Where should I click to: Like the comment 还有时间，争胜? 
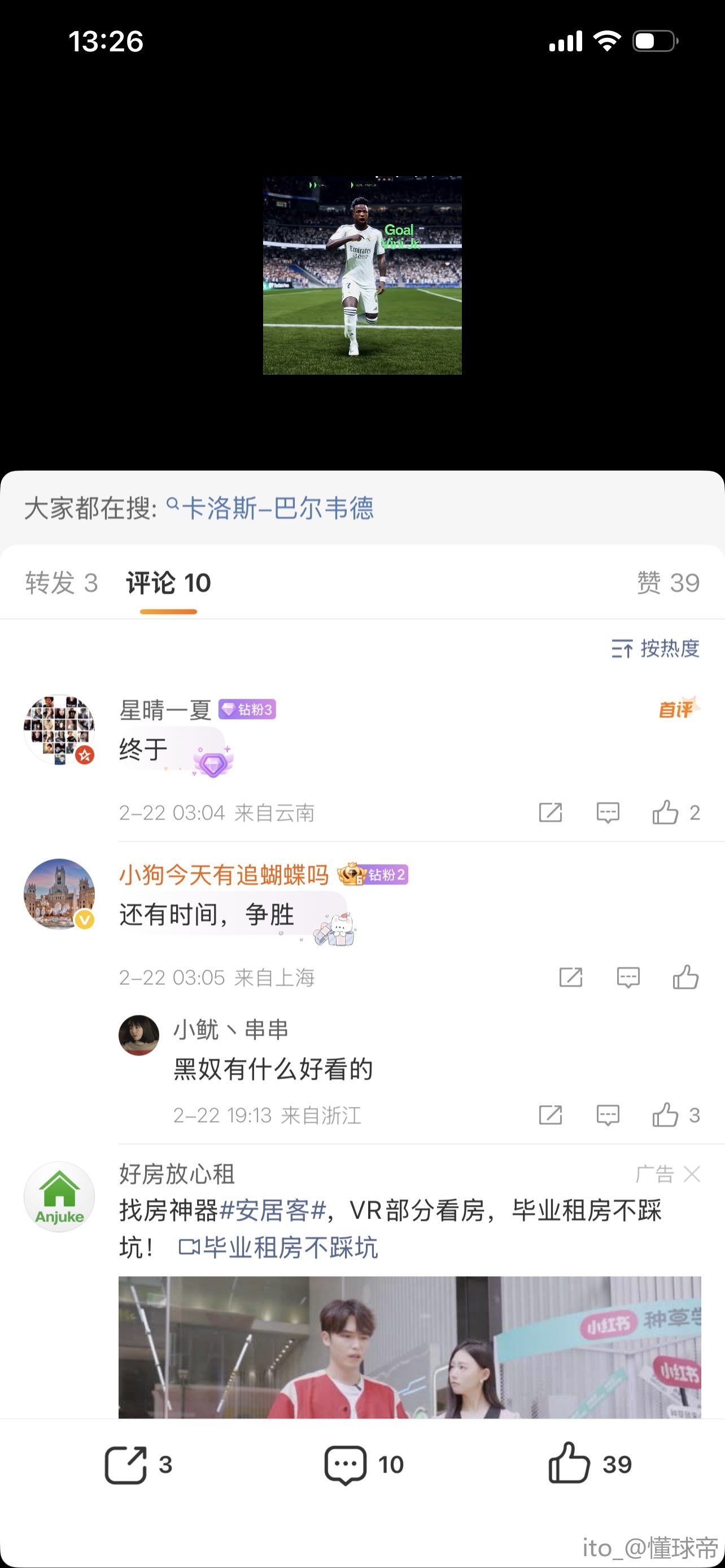coord(685,978)
